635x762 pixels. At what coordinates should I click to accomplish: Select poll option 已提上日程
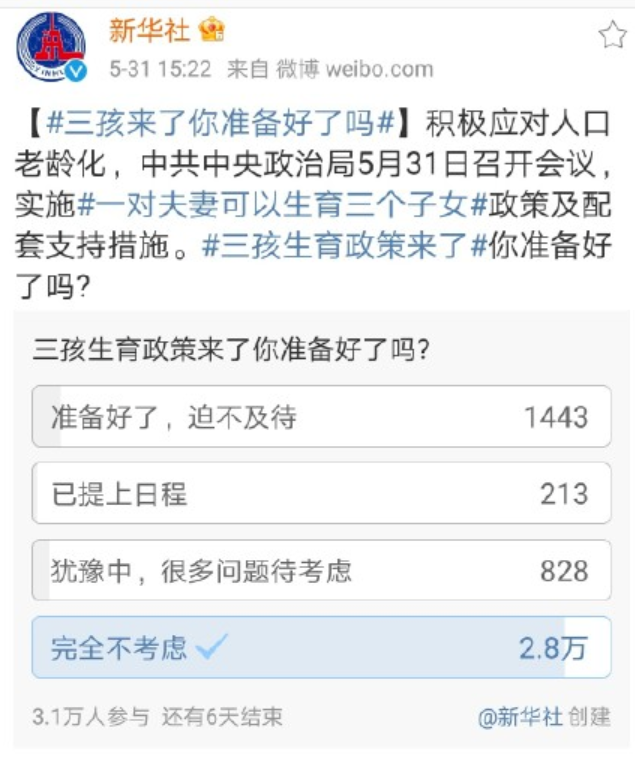(321, 493)
